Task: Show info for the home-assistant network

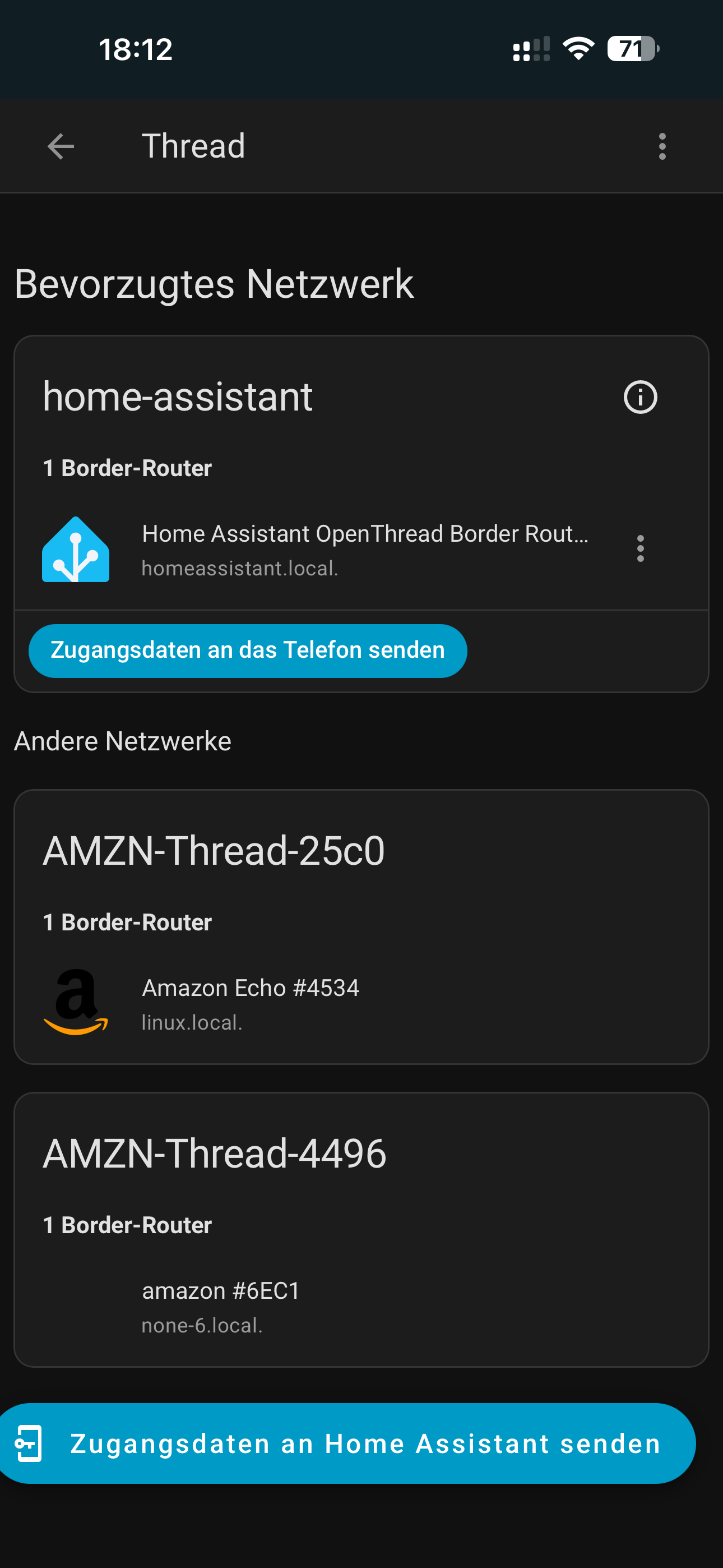Action: (640, 398)
